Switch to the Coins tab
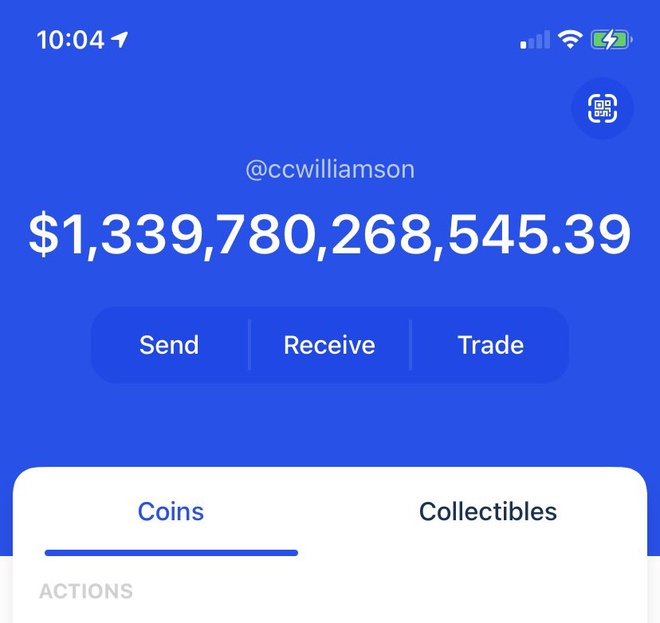 point(171,512)
